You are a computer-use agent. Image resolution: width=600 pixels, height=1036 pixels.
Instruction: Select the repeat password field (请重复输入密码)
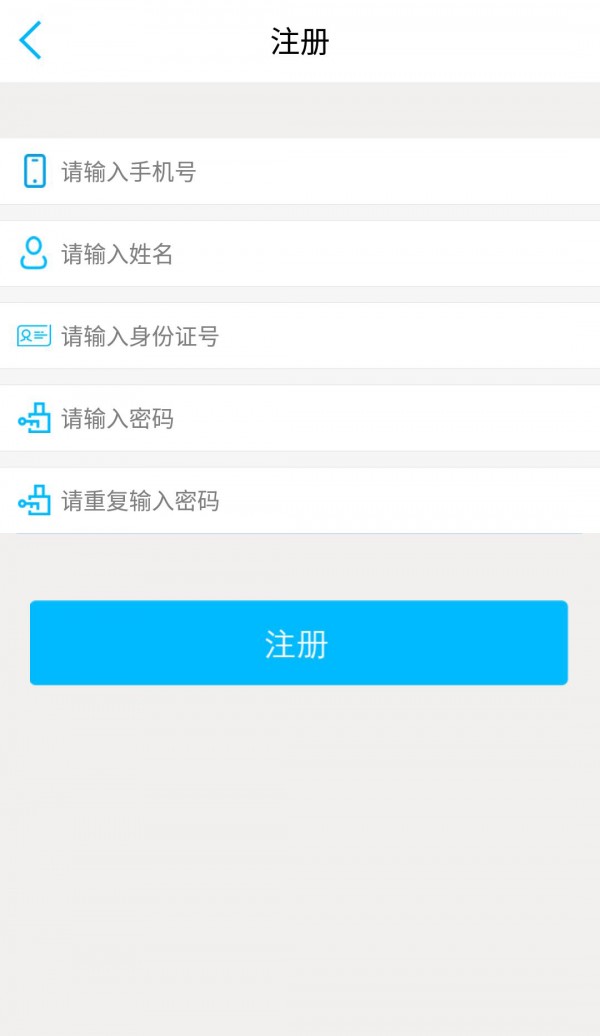coord(300,500)
